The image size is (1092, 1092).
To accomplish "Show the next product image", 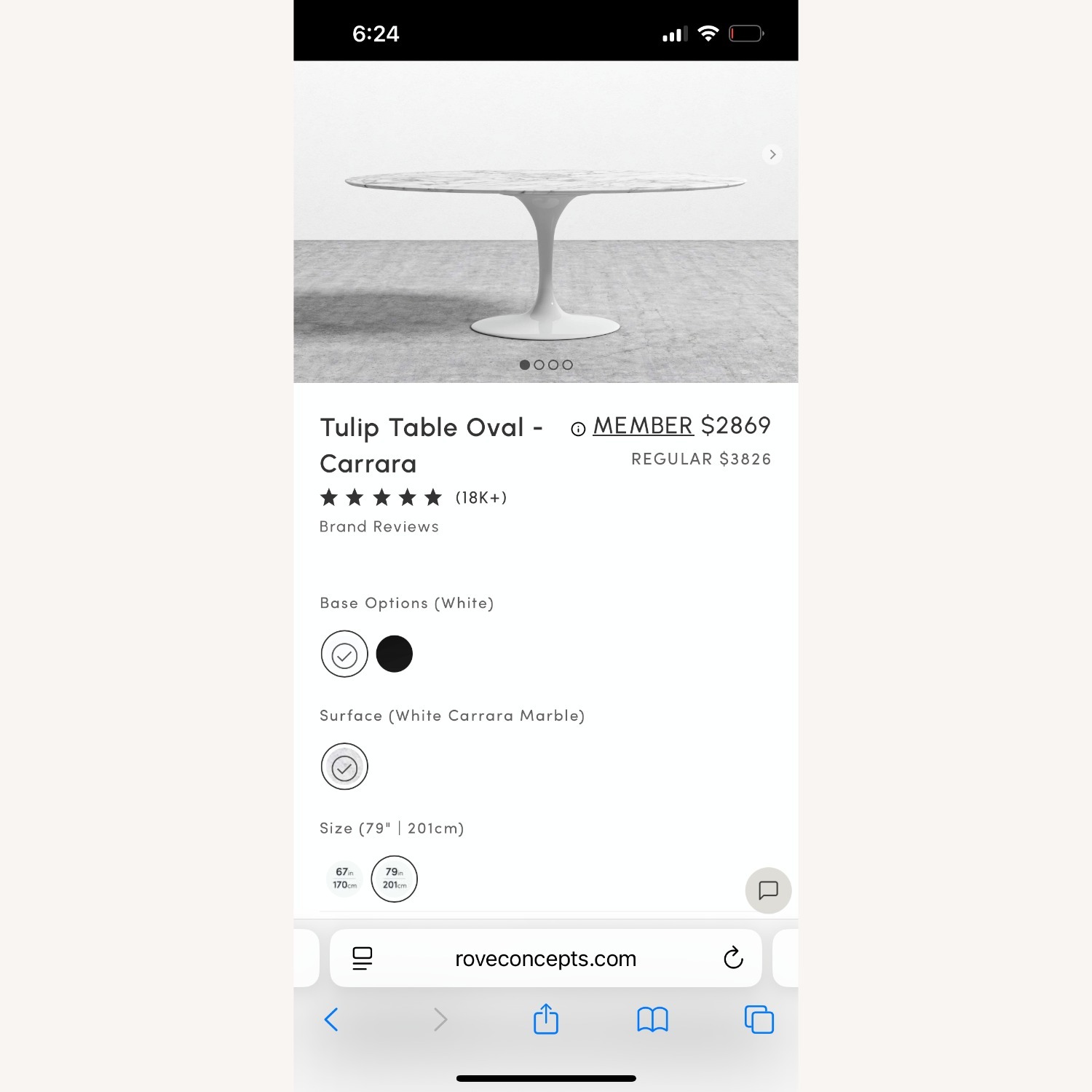I will point(772,154).
